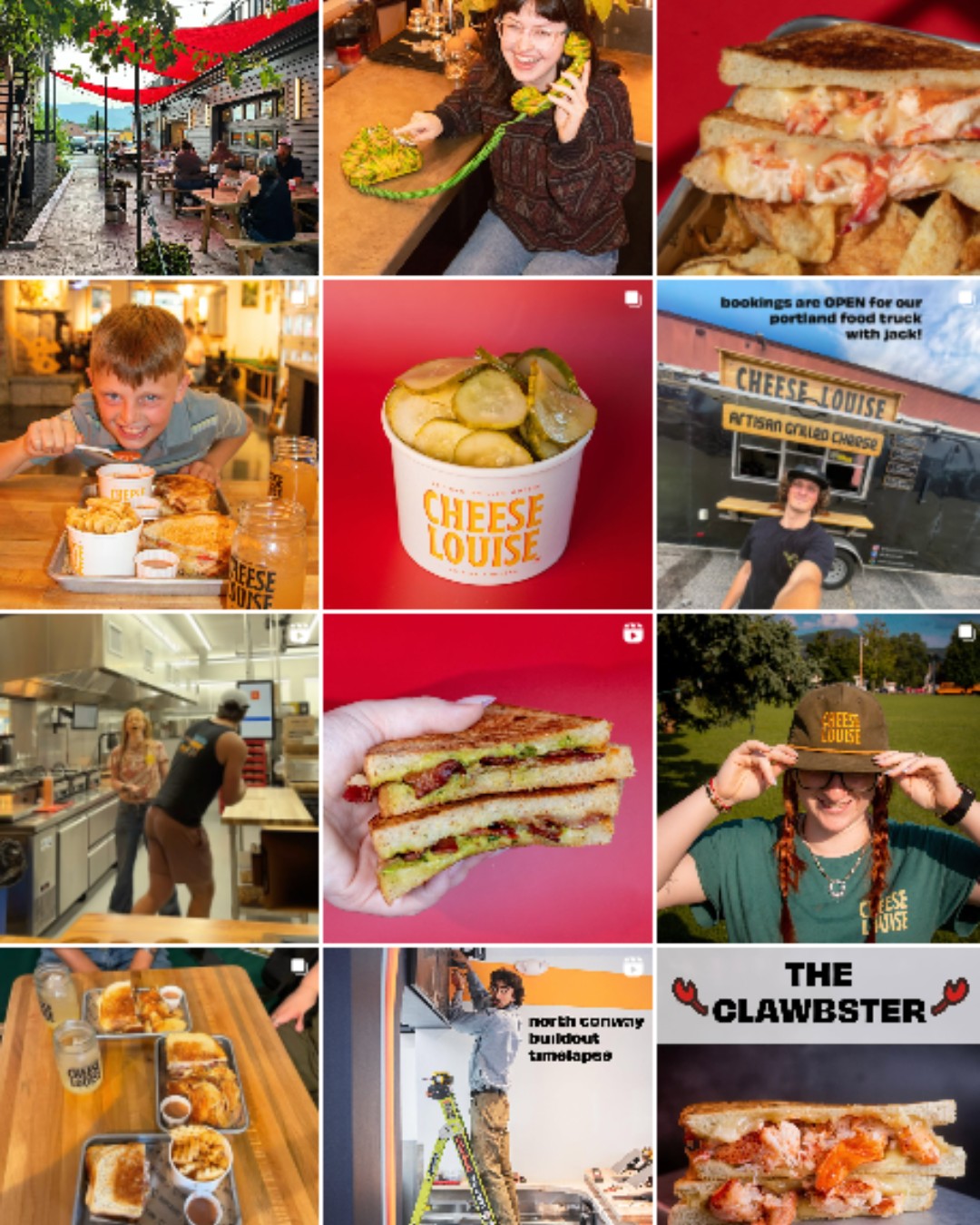The image size is (980, 1225).
Task: Open the Cheese Louise hat merch post
Action: pos(818,778)
